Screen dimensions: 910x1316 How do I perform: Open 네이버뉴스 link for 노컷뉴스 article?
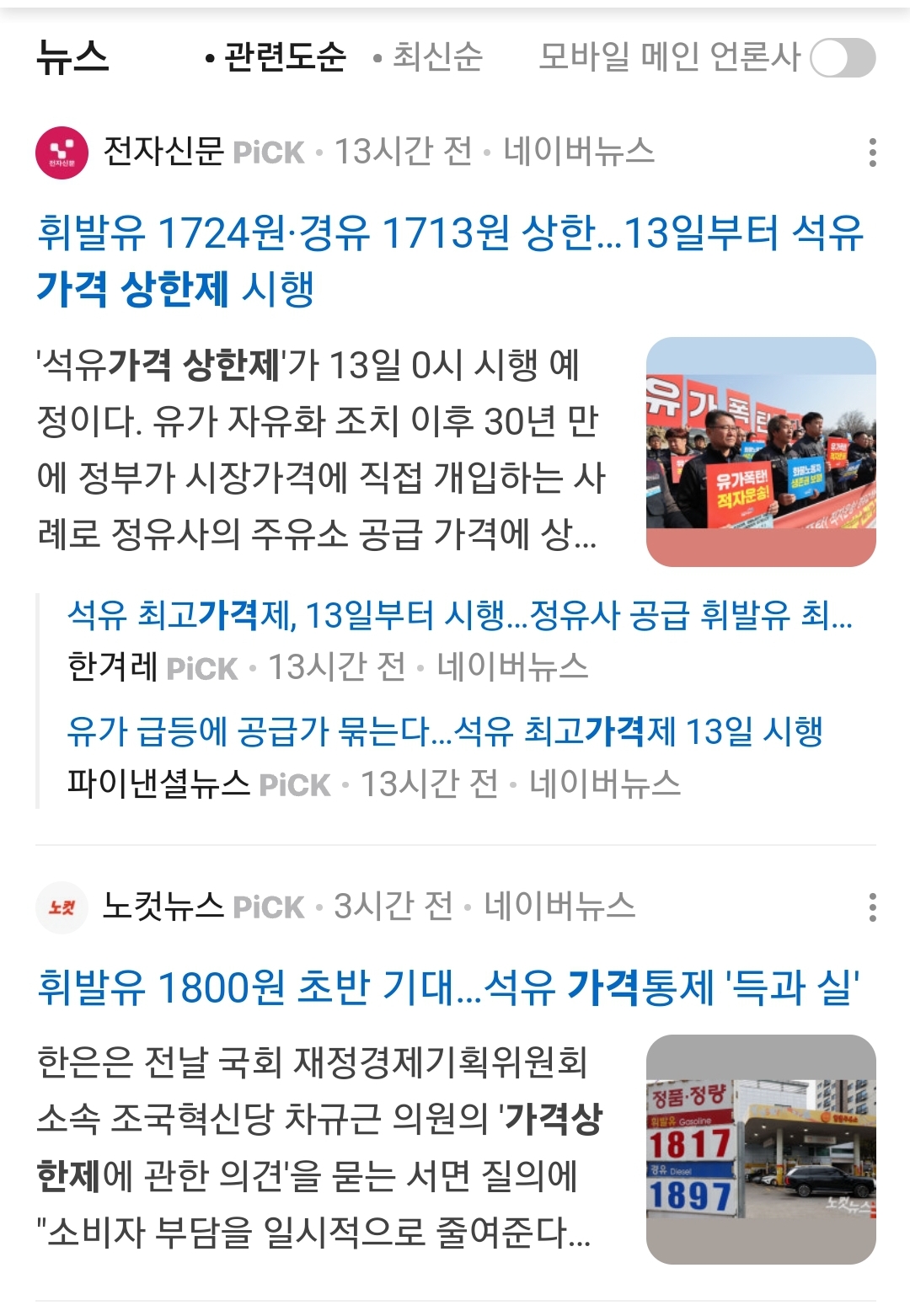[x=559, y=907]
